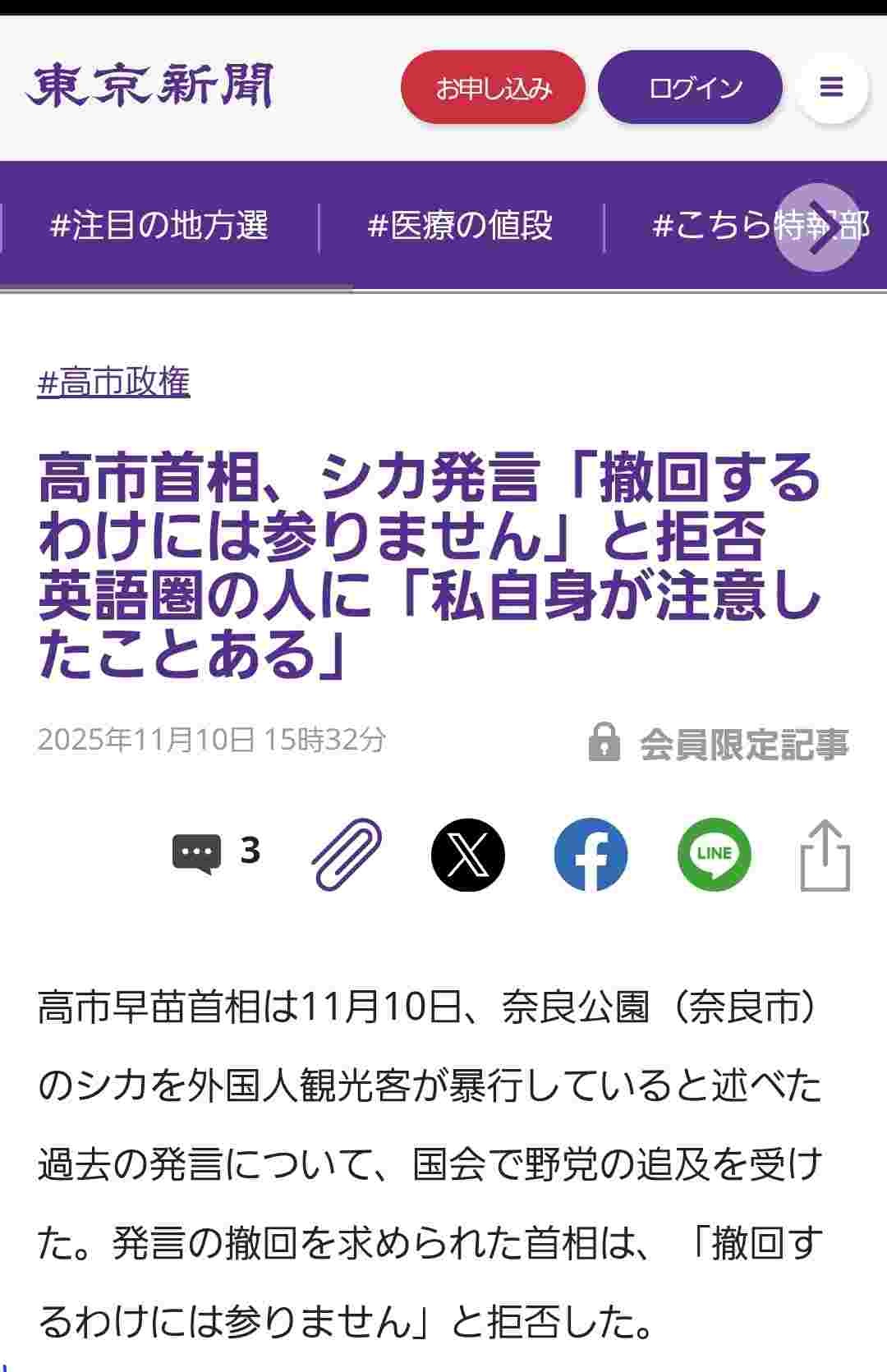Image resolution: width=887 pixels, height=1372 pixels.
Task: Open the hamburger menu
Action: click(832, 87)
